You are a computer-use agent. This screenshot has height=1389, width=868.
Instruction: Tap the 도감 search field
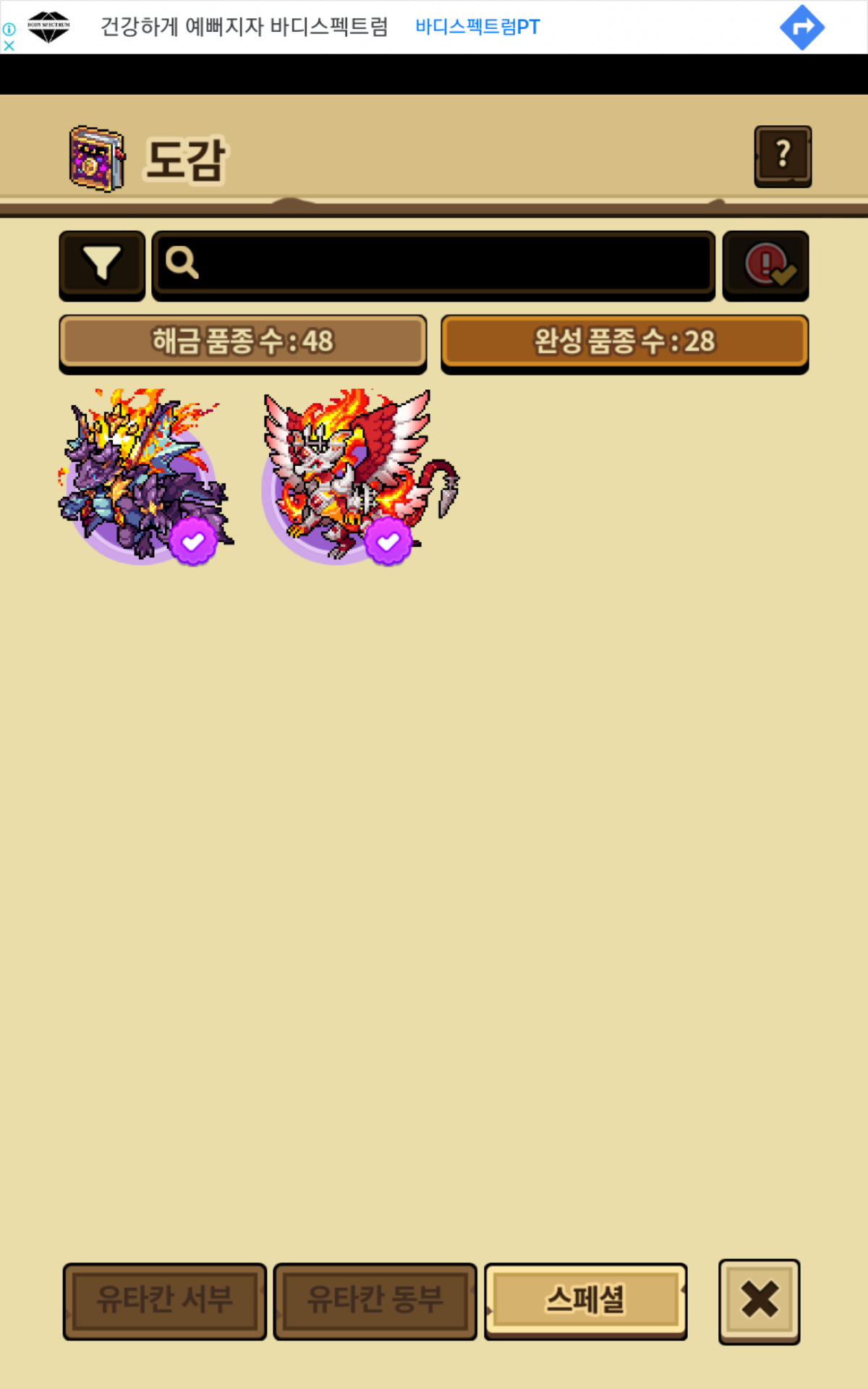[434, 263]
